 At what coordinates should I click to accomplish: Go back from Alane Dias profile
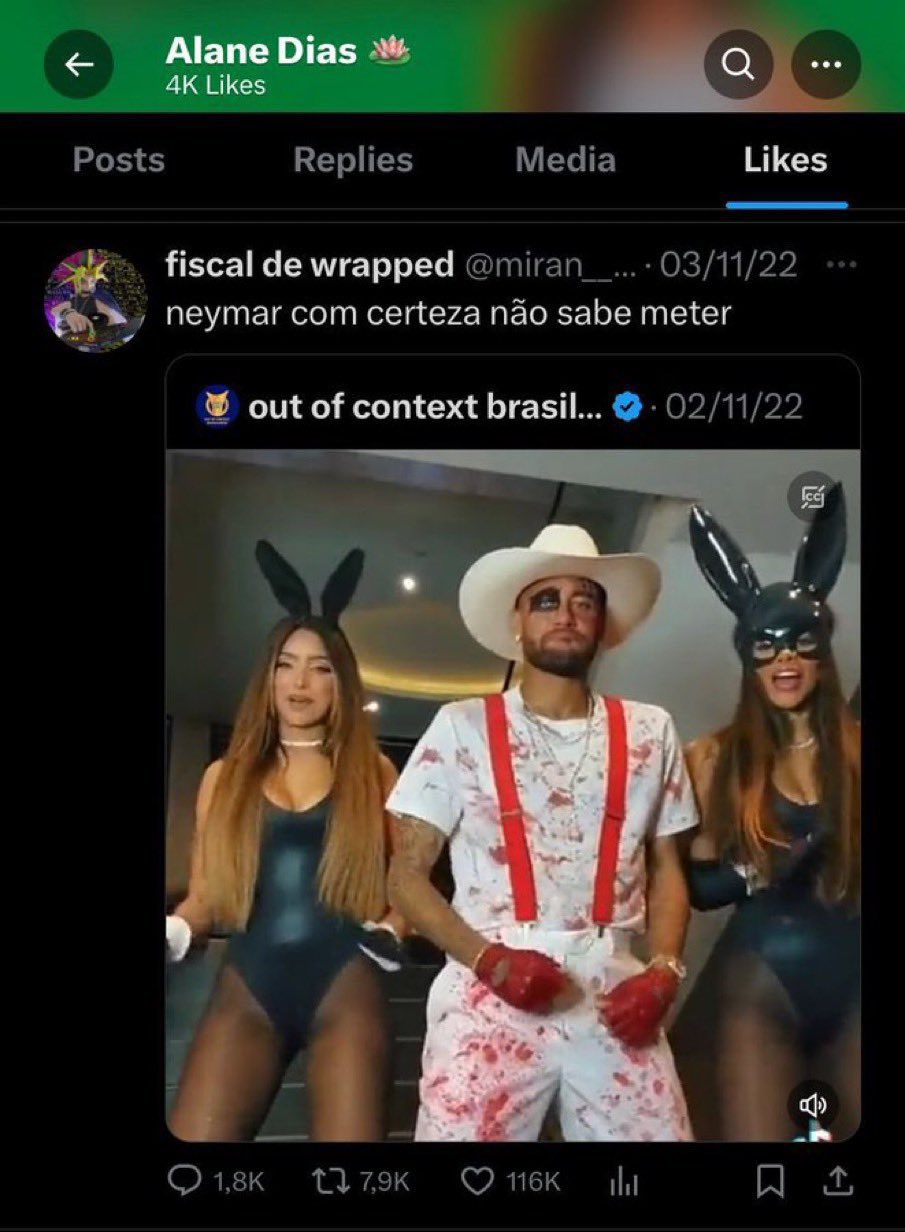(79, 65)
